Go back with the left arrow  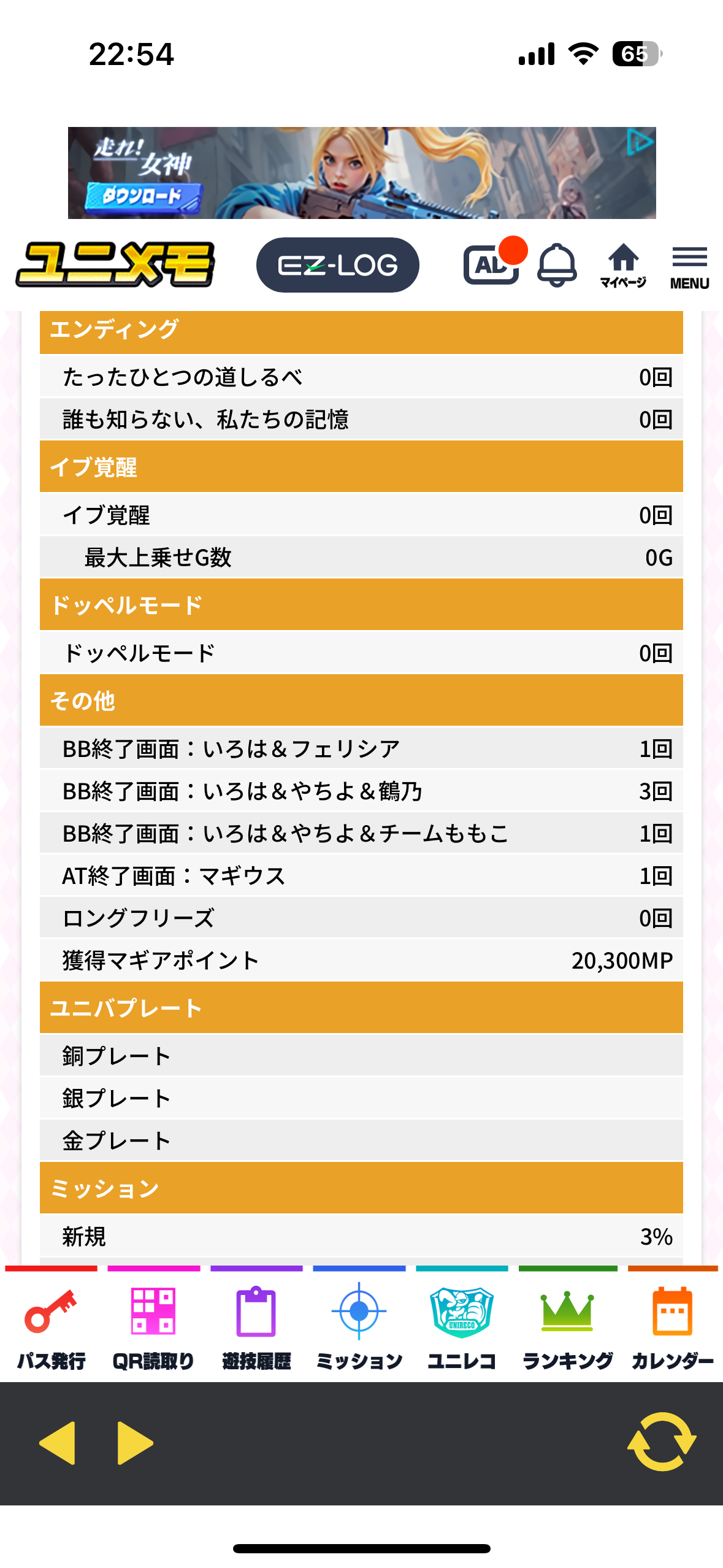click(57, 1443)
